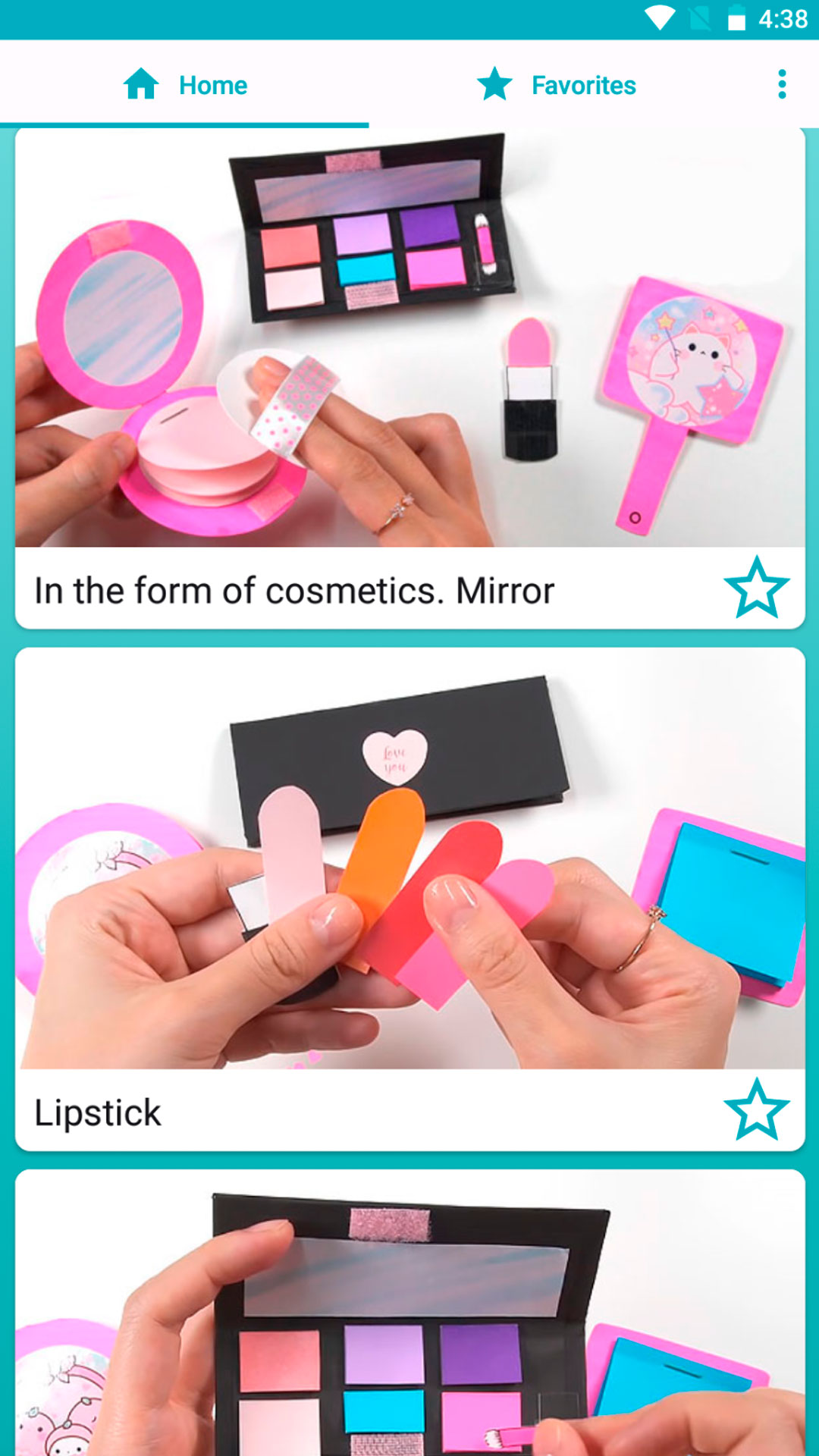Open the cosmetics Mirror tutorial card
819x1456 pixels.
click(x=409, y=341)
